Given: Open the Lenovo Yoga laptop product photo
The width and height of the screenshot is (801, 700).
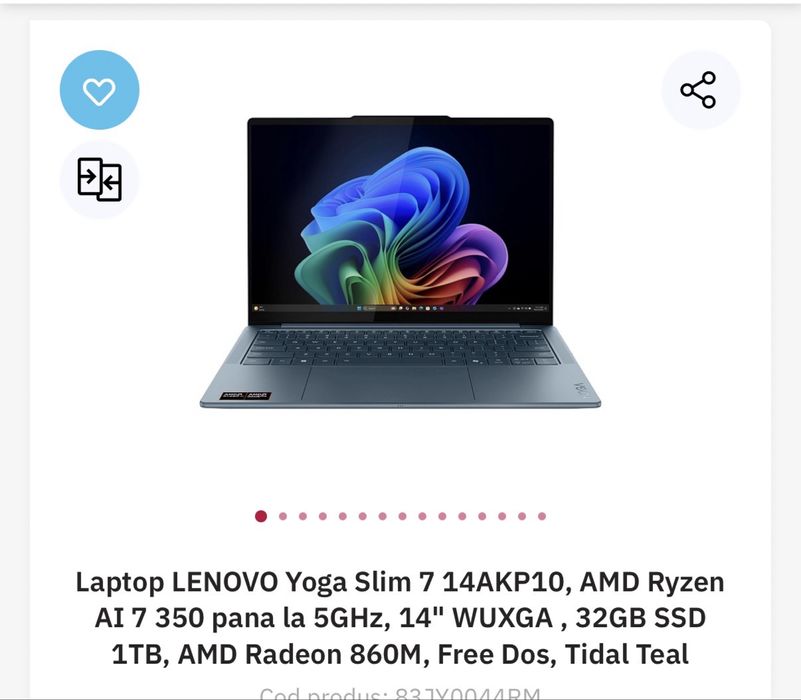Looking at the screenshot, I should pos(400,262).
